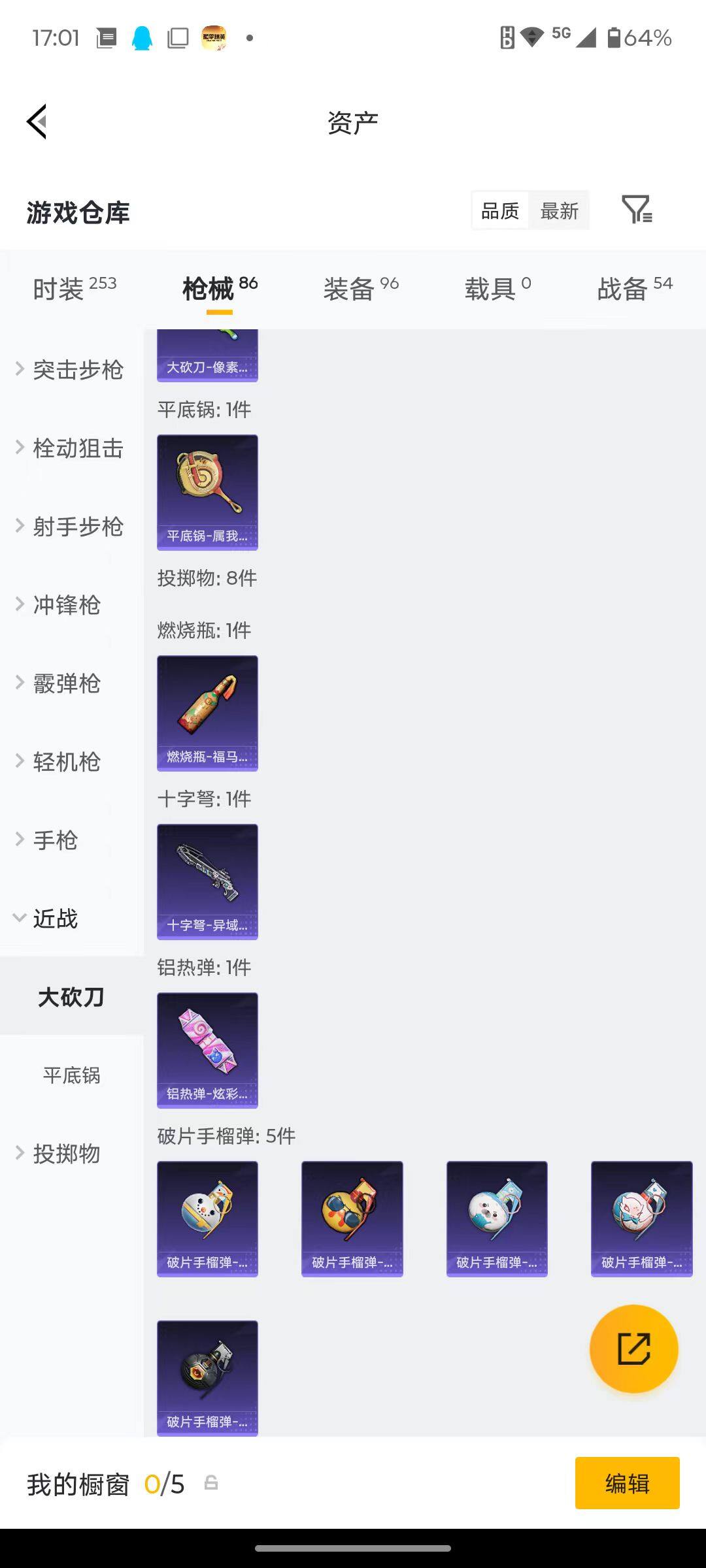706x1568 pixels.
Task: Open QQ from the status bar
Action: click(143, 37)
